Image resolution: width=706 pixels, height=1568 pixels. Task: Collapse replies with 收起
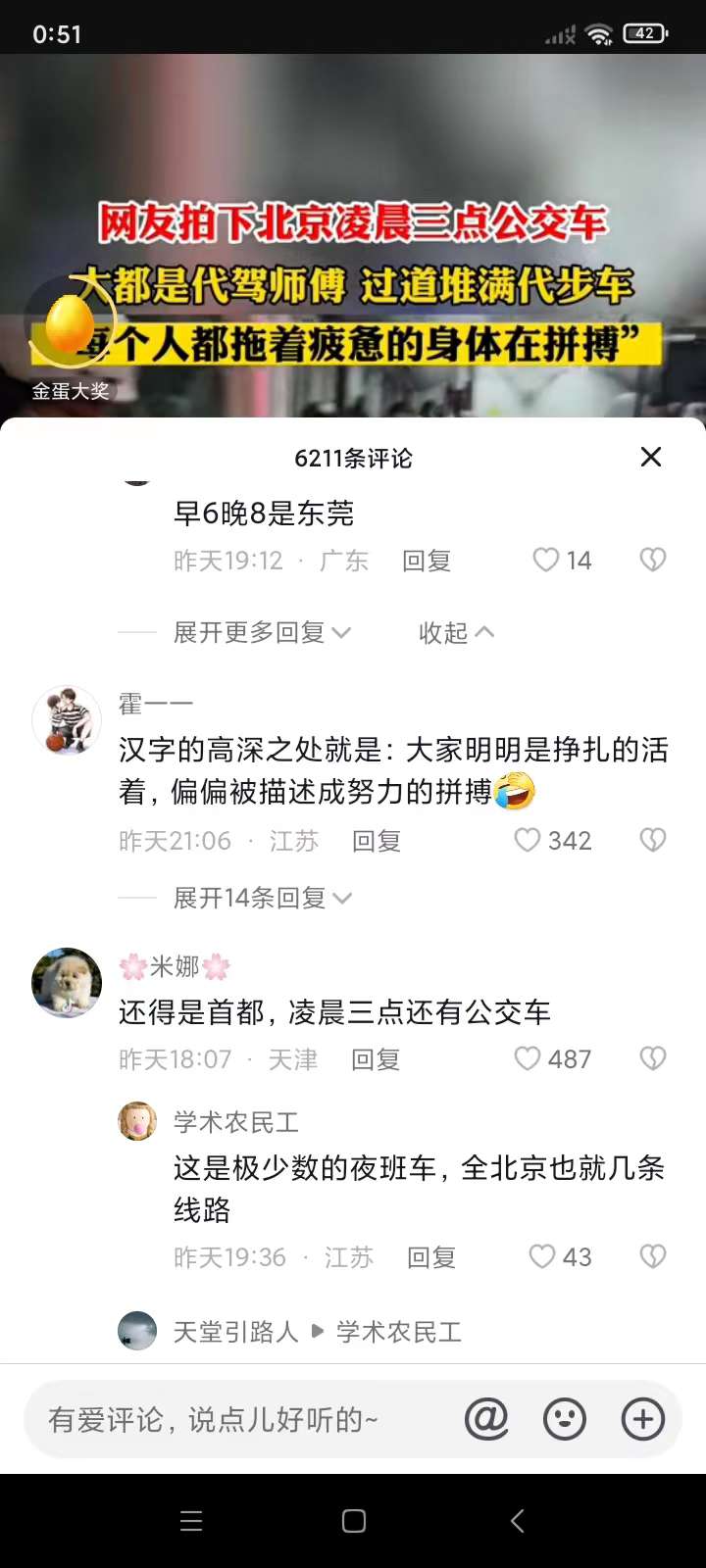(x=456, y=633)
